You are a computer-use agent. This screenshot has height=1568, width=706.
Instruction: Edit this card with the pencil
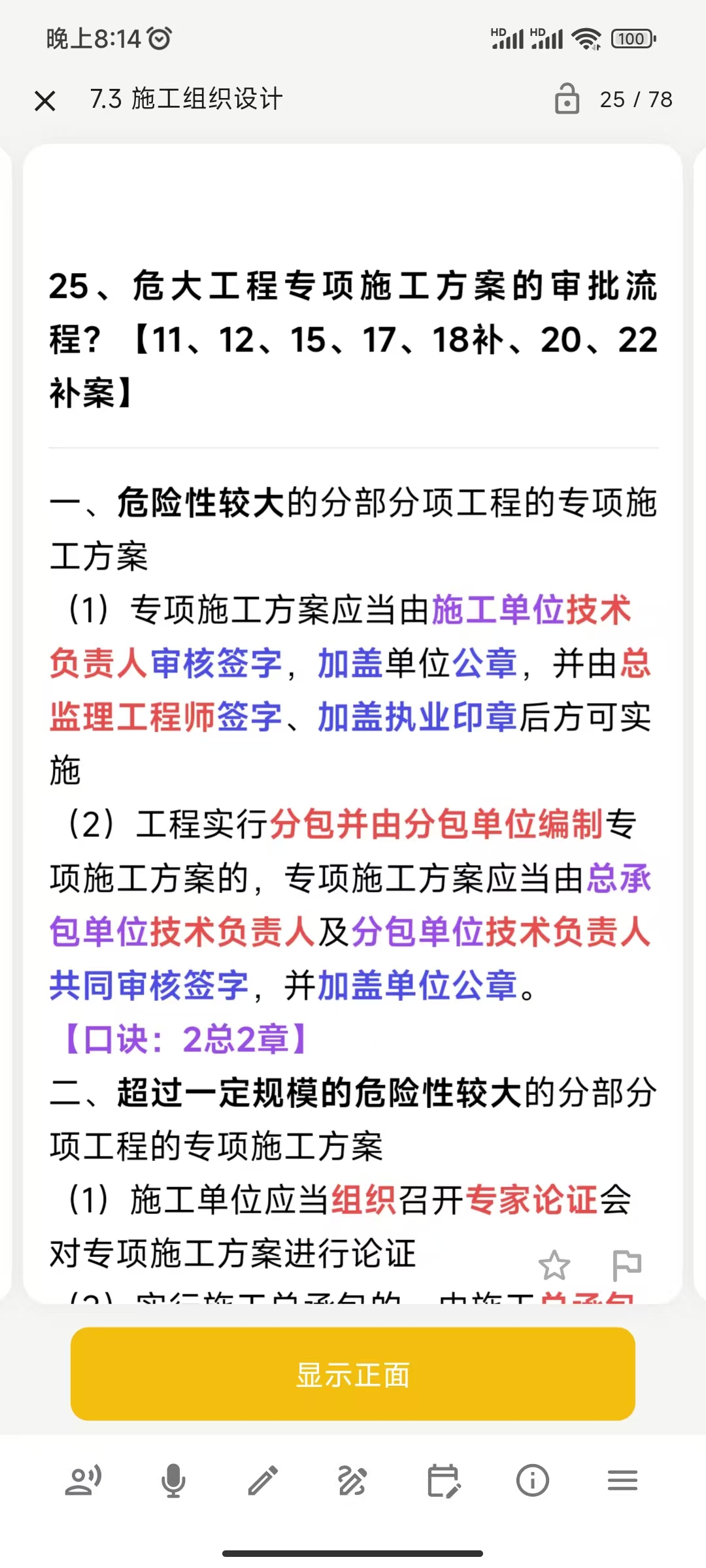click(x=263, y=1481)
